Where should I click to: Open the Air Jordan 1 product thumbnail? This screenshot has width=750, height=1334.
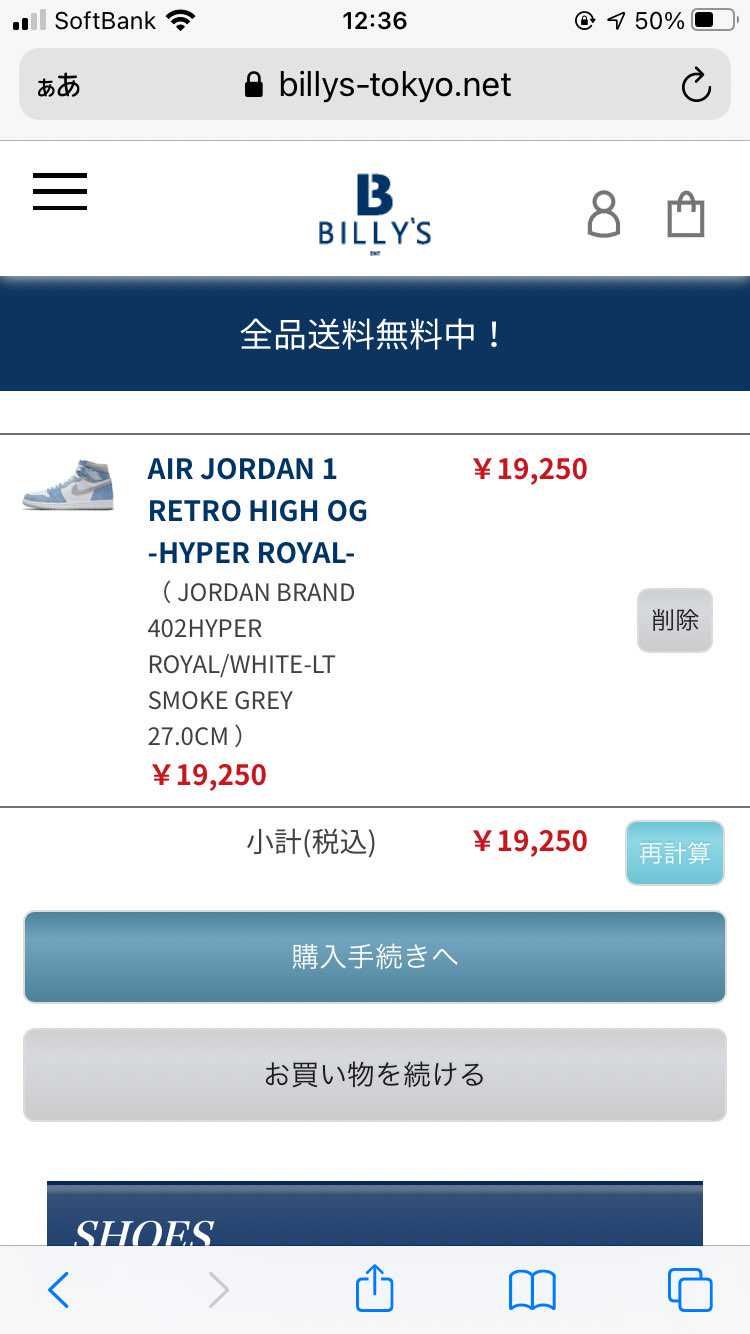pos(68,485)
